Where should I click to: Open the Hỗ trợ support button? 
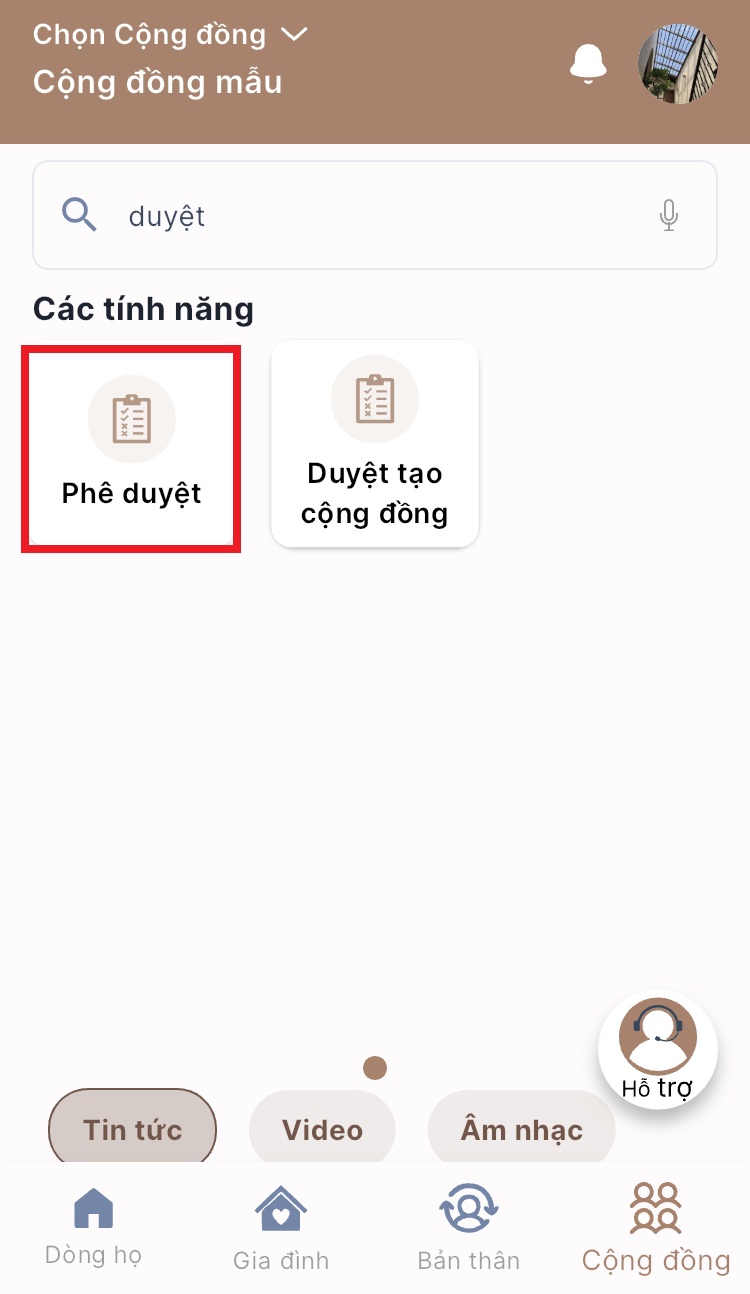(657, 1049)
